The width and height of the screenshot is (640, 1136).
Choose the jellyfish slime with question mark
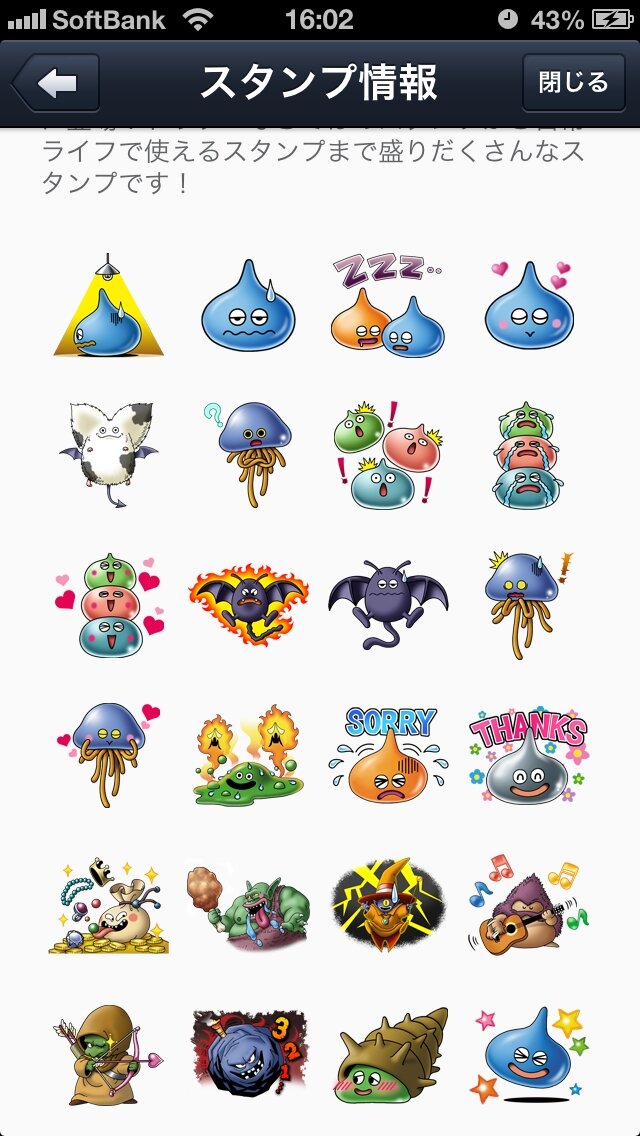249,454
